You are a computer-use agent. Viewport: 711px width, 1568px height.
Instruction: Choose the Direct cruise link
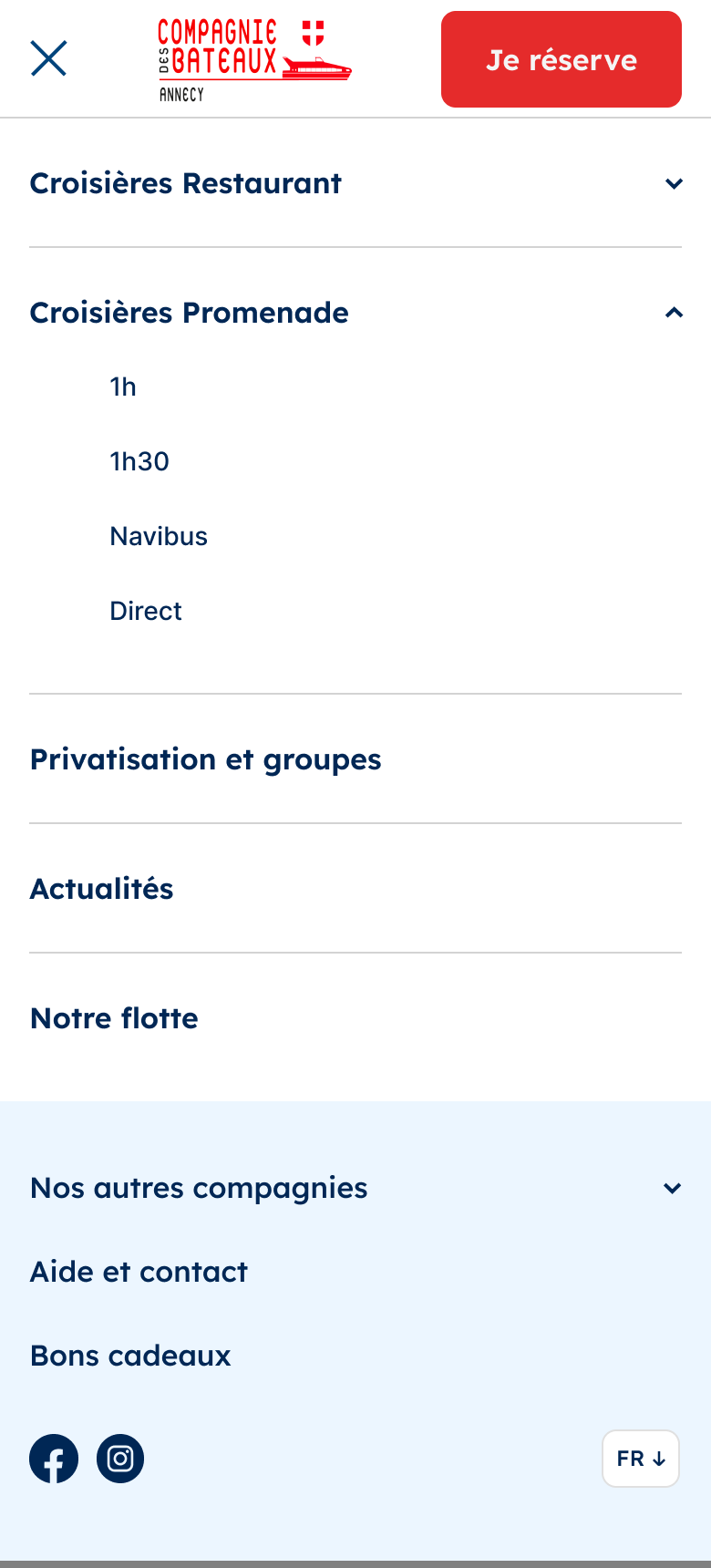pos(146,612)
